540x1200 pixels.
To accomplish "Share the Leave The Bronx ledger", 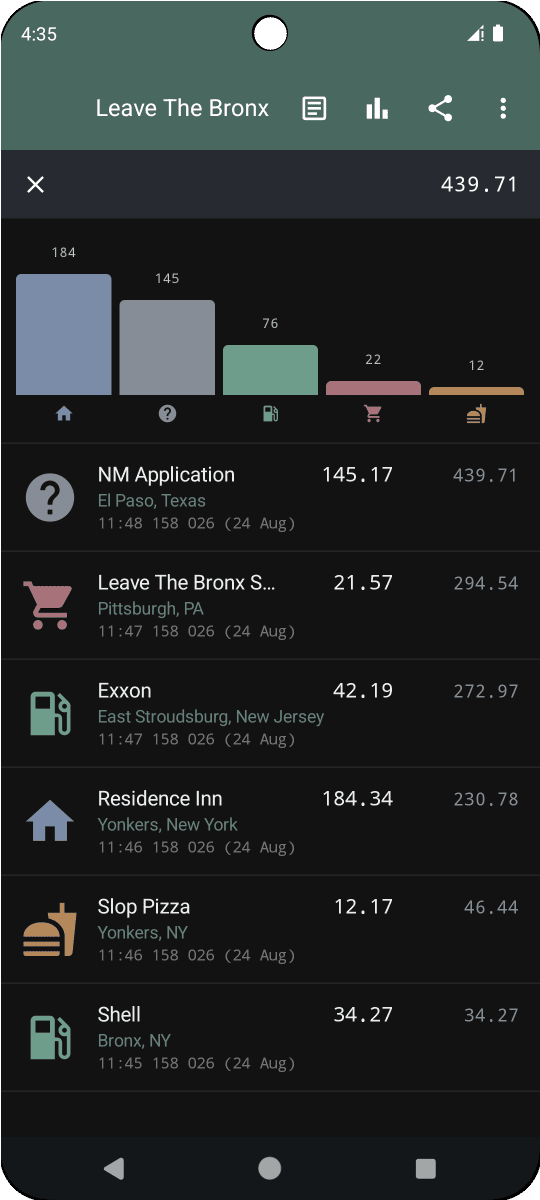I will point(440,109).
